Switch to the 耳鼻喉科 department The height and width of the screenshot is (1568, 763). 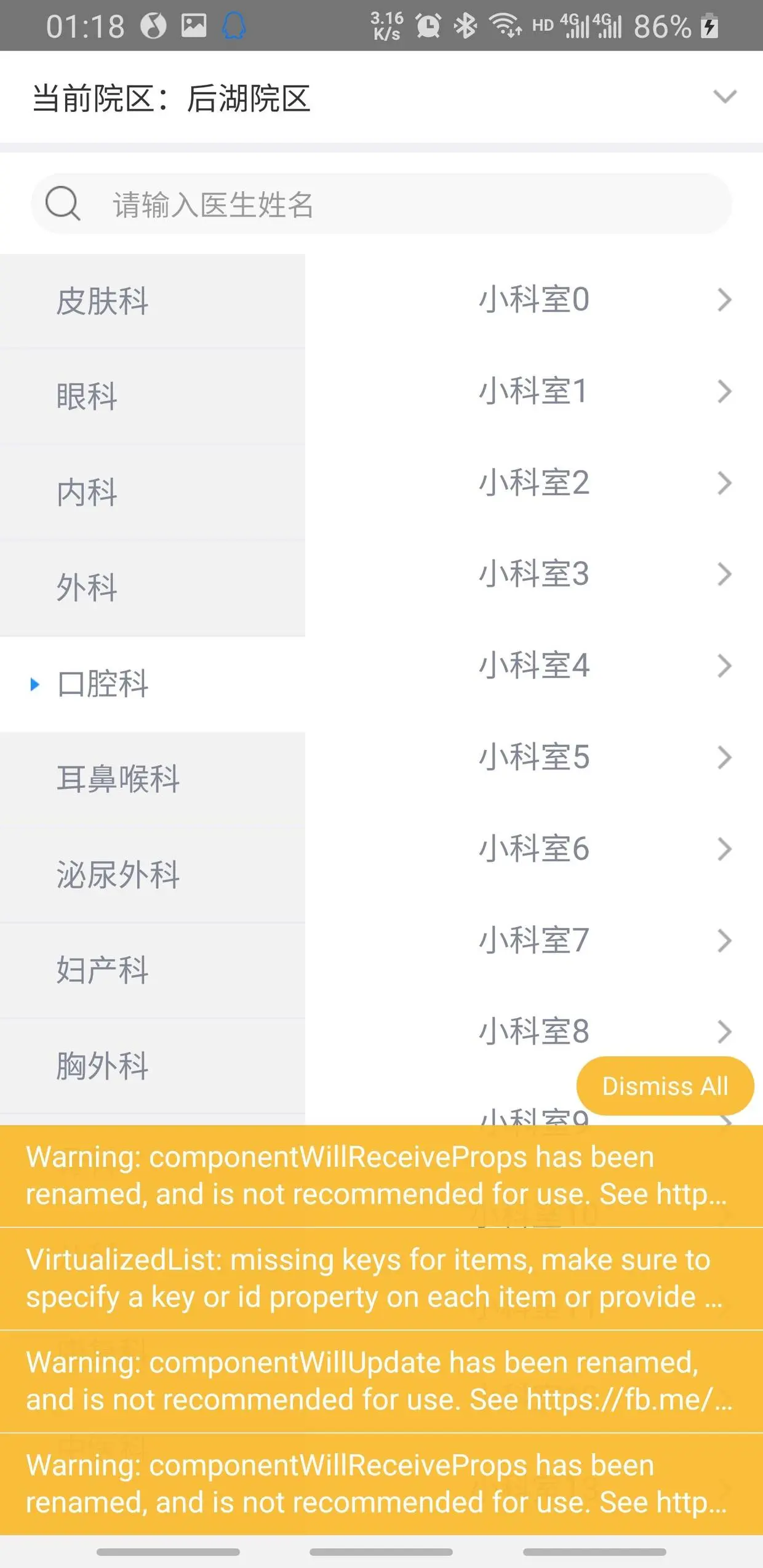152,779
